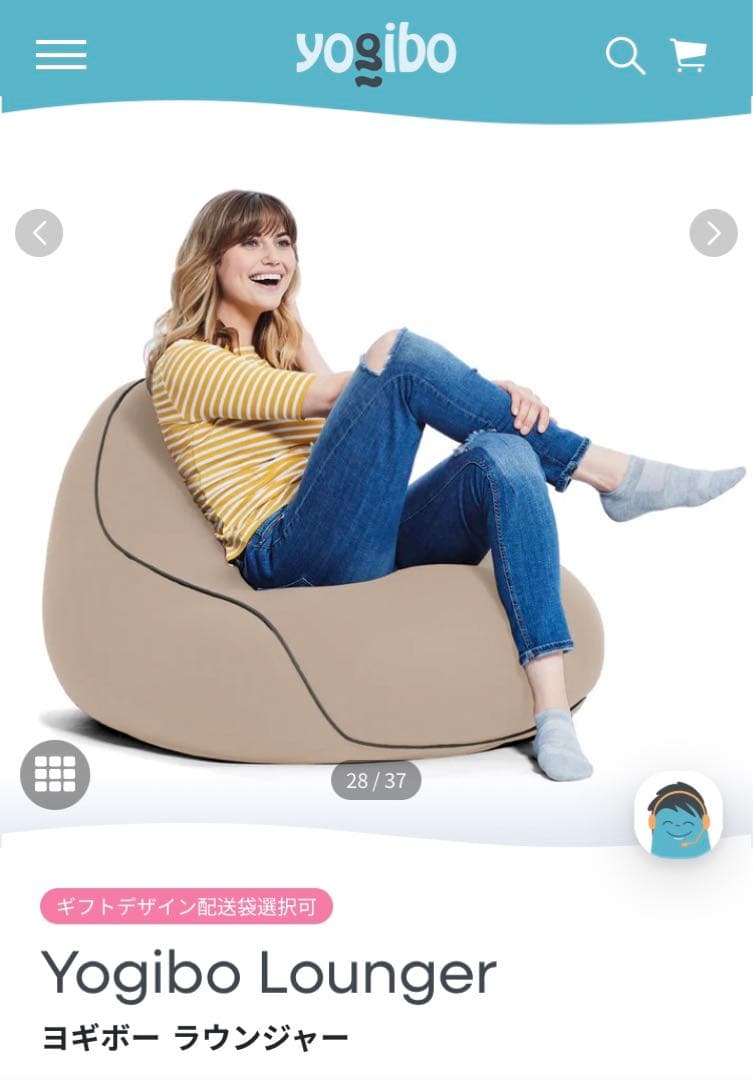This screenshot has height=1080, width=753.
Task: Show the next product image
Action: [x=713, y=233]
